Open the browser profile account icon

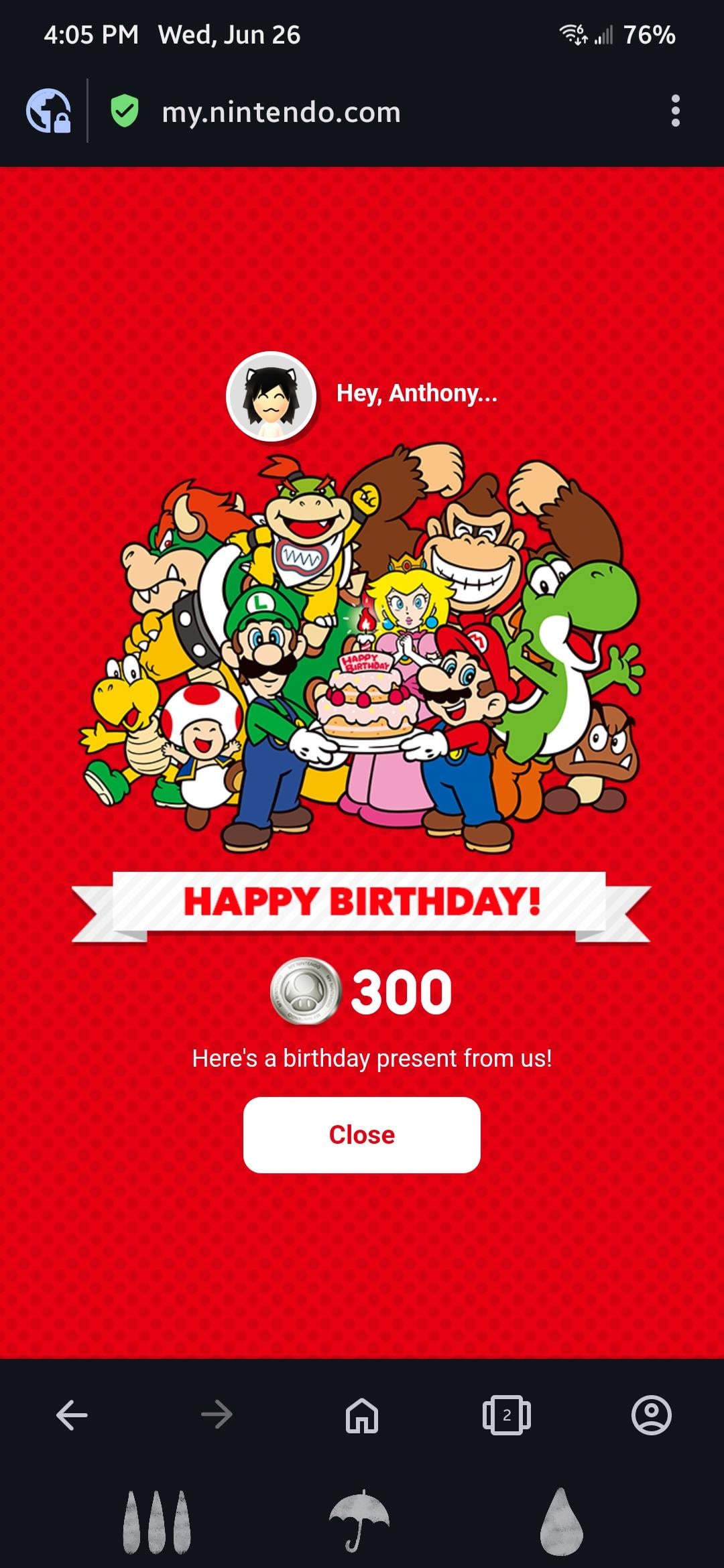point(651,1415)
